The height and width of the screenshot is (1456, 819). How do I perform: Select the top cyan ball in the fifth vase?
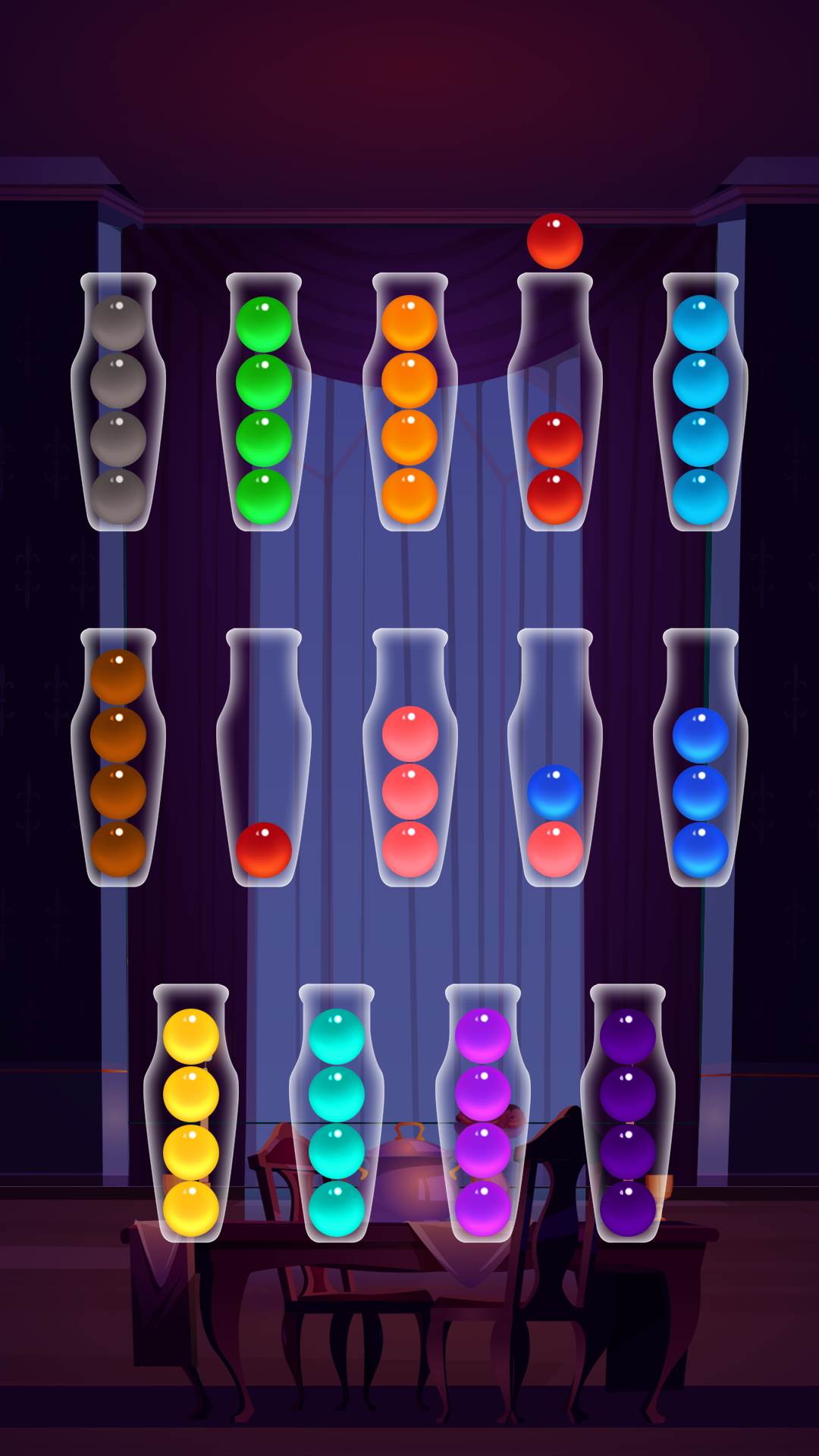(701, 322)
